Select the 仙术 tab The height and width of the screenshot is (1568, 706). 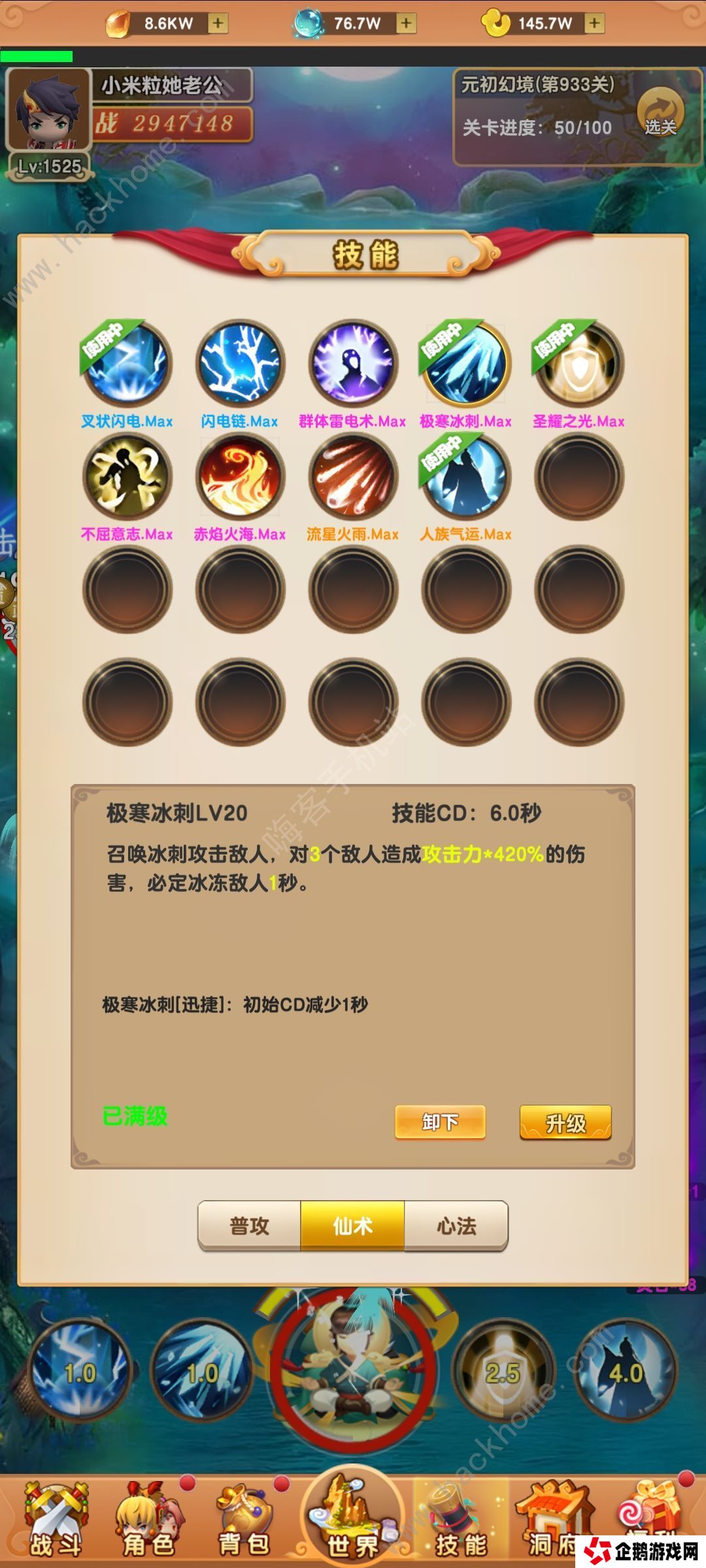352,1226
